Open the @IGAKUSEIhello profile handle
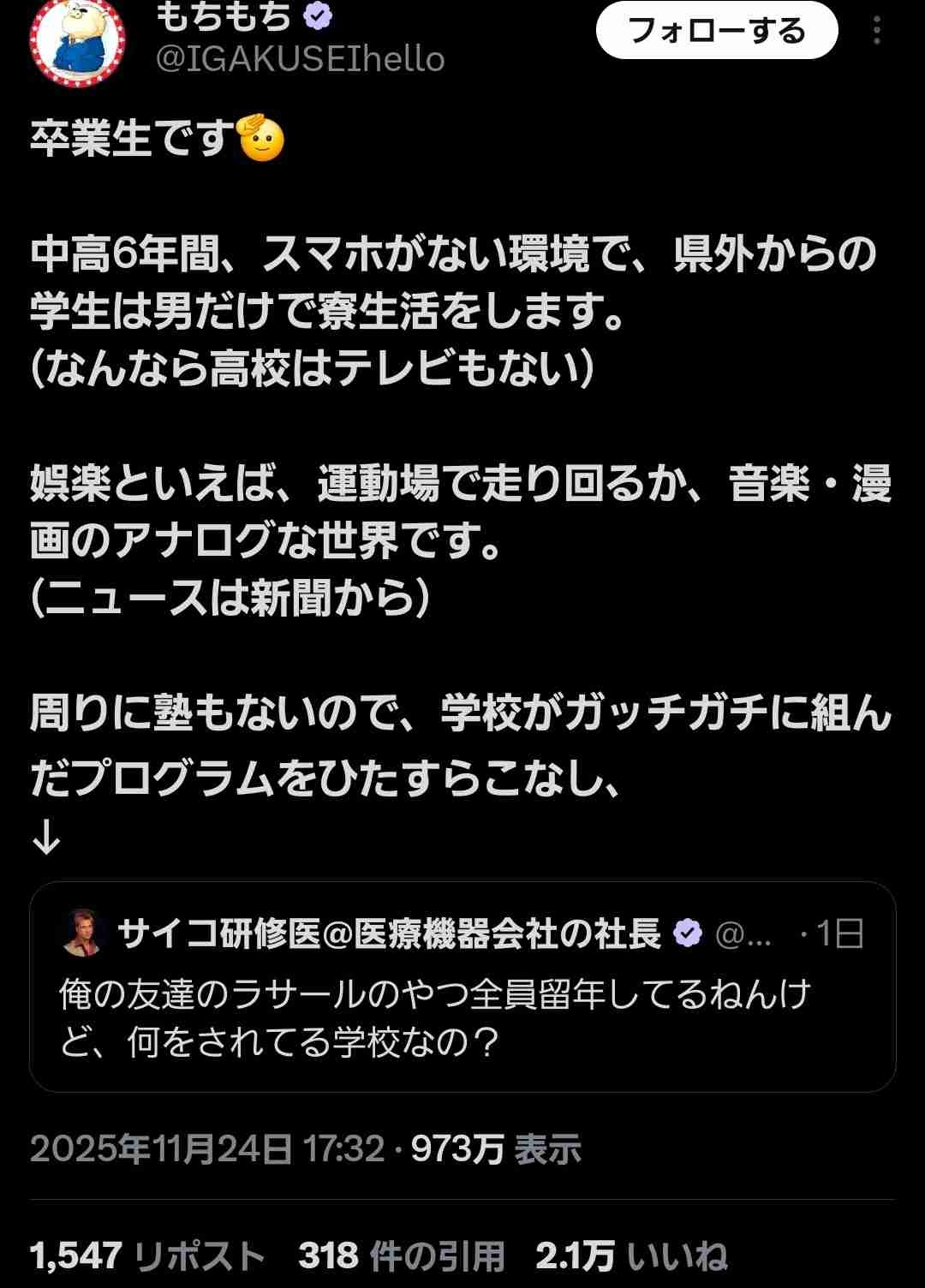Image resolution: width=925 pixels, height=1288 pixels. click(300, 59)
